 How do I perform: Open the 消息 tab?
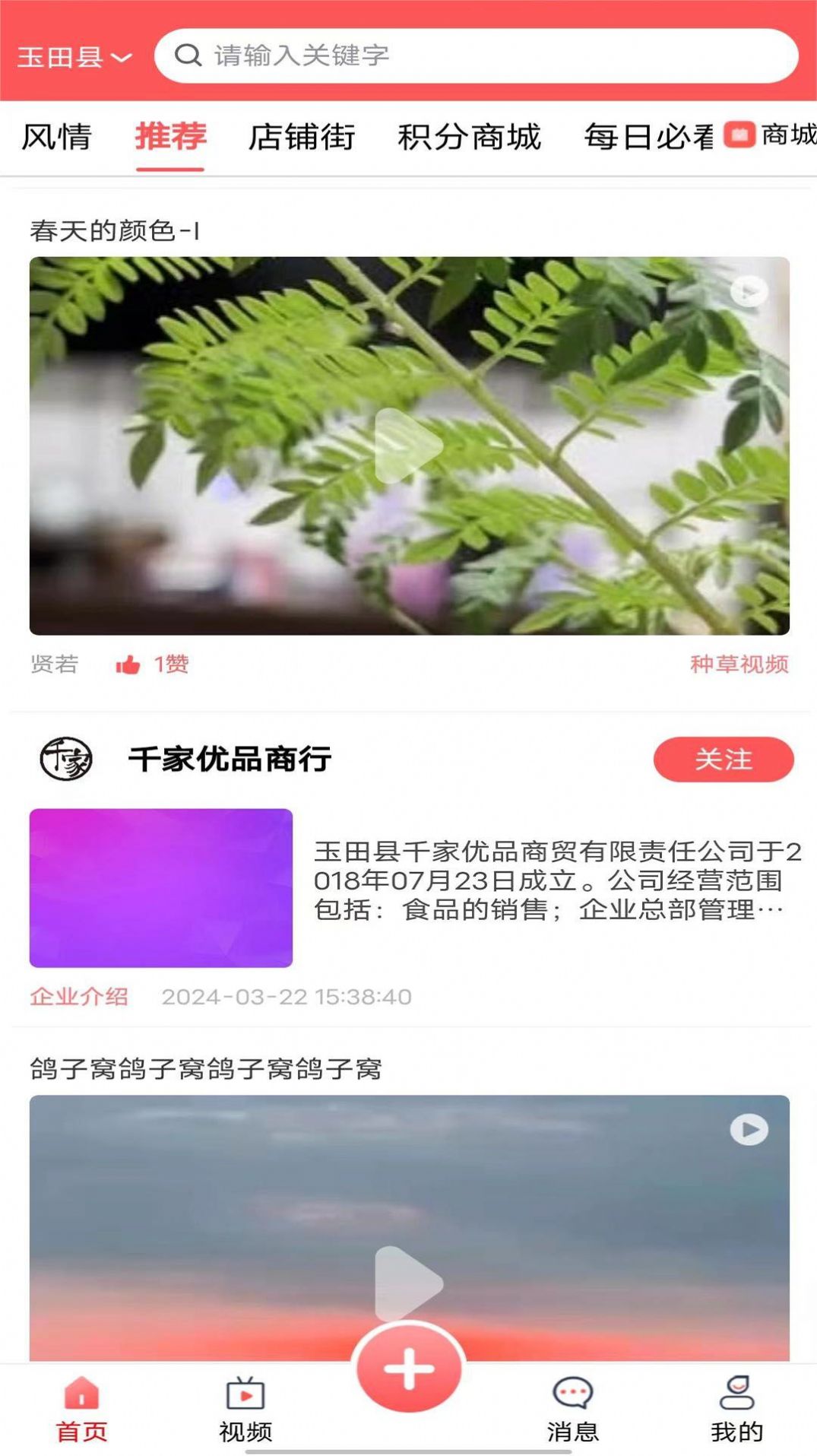pos(572,1409)
